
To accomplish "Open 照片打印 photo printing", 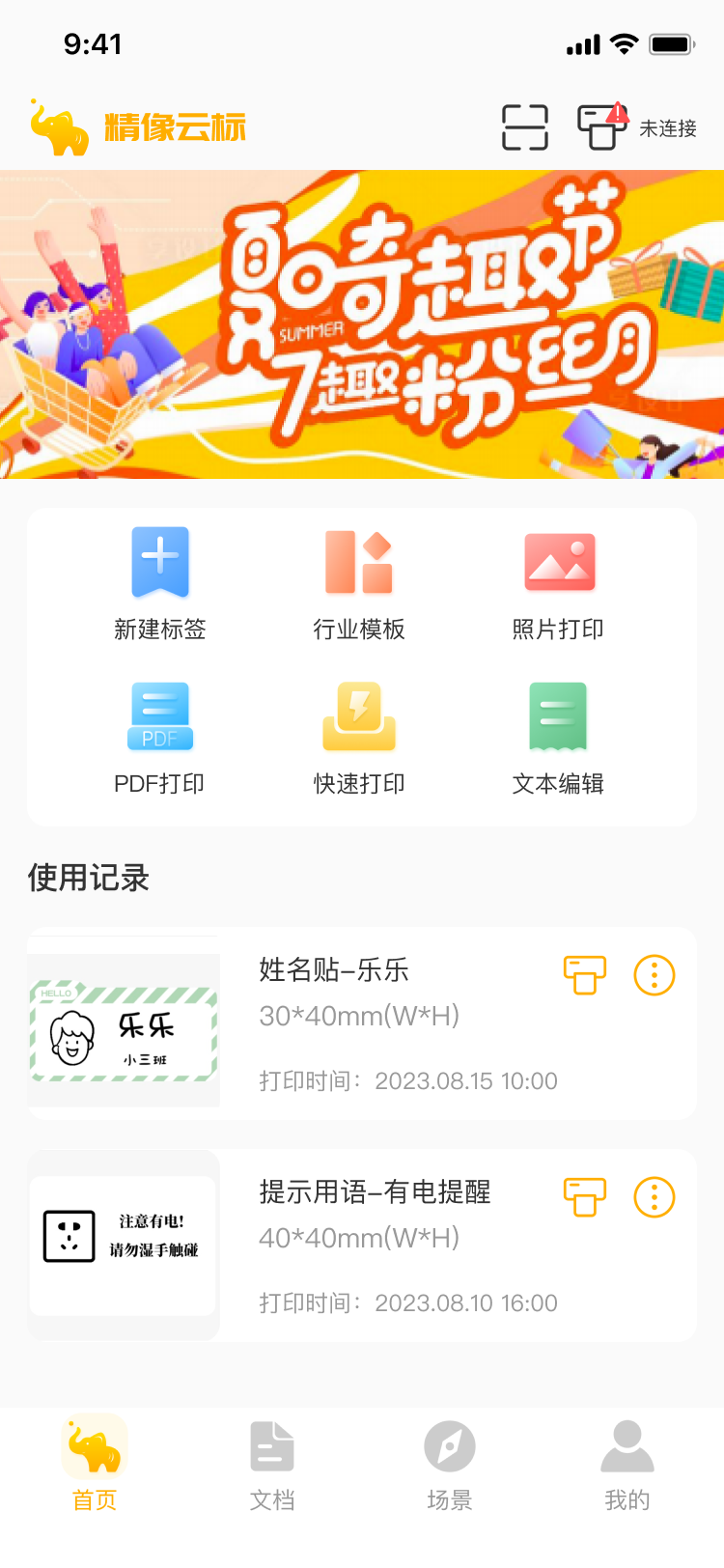I will [558, 579].
